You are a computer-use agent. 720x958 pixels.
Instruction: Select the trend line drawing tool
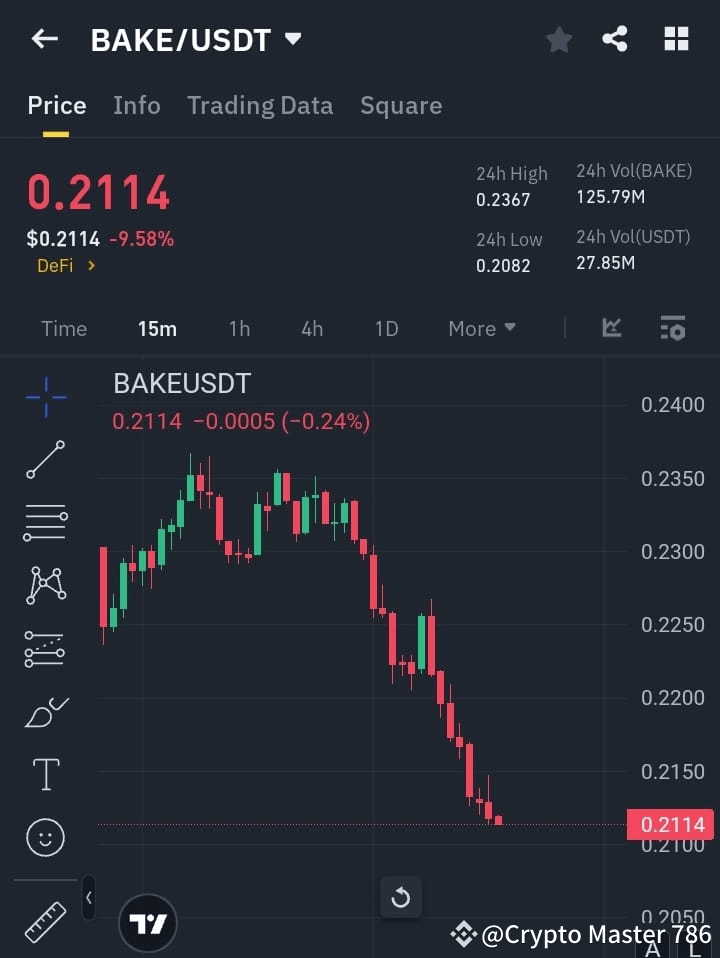45,460
